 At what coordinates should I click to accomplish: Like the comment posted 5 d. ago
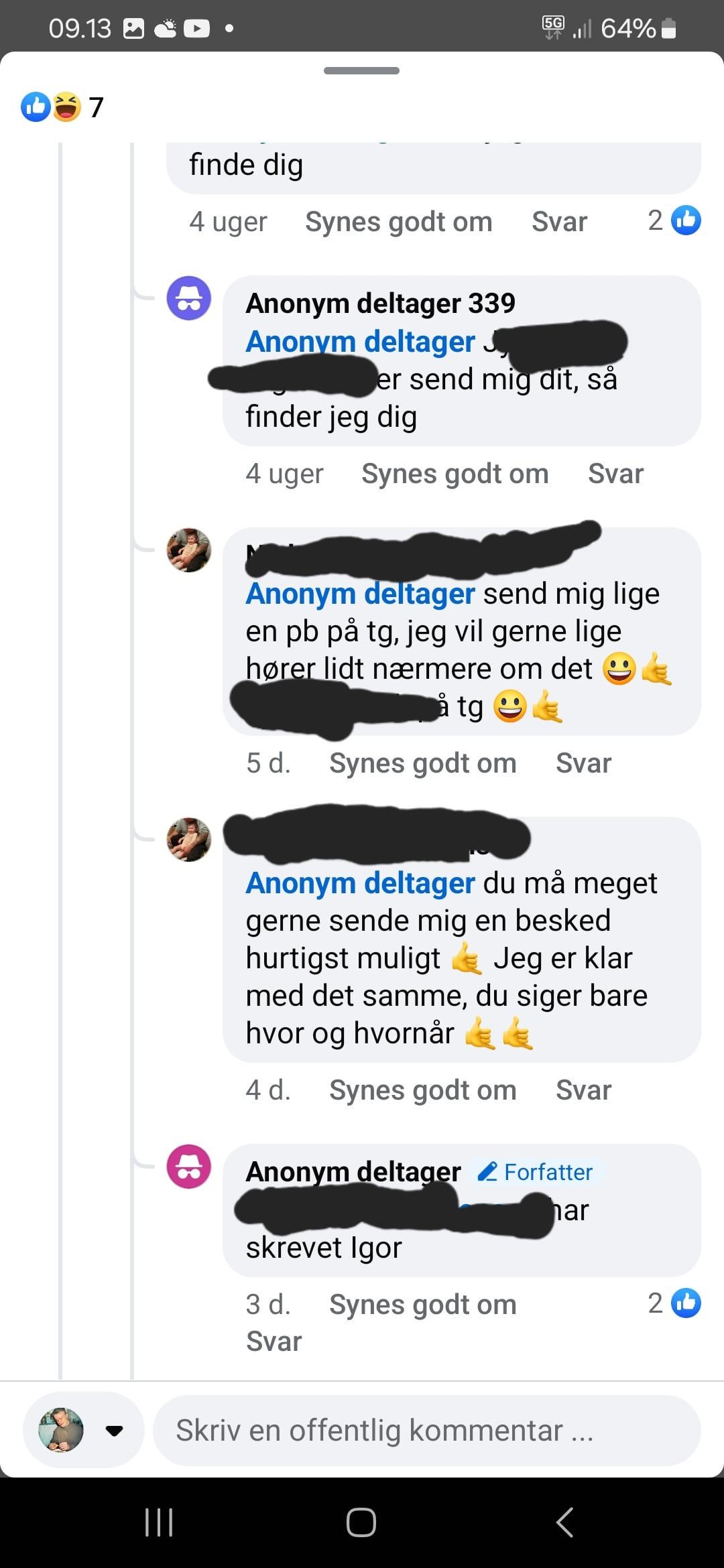422,763
